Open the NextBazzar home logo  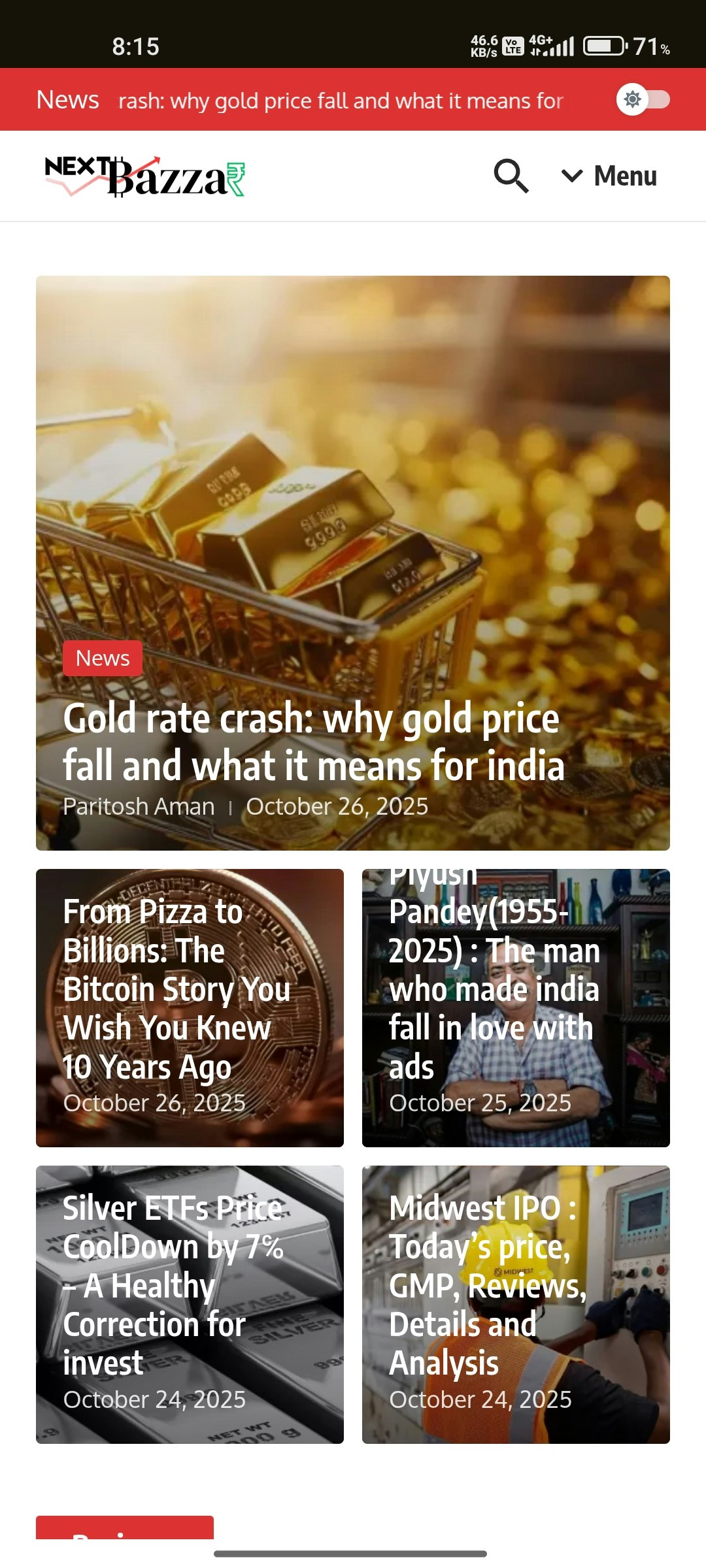(x=144, y=176)
